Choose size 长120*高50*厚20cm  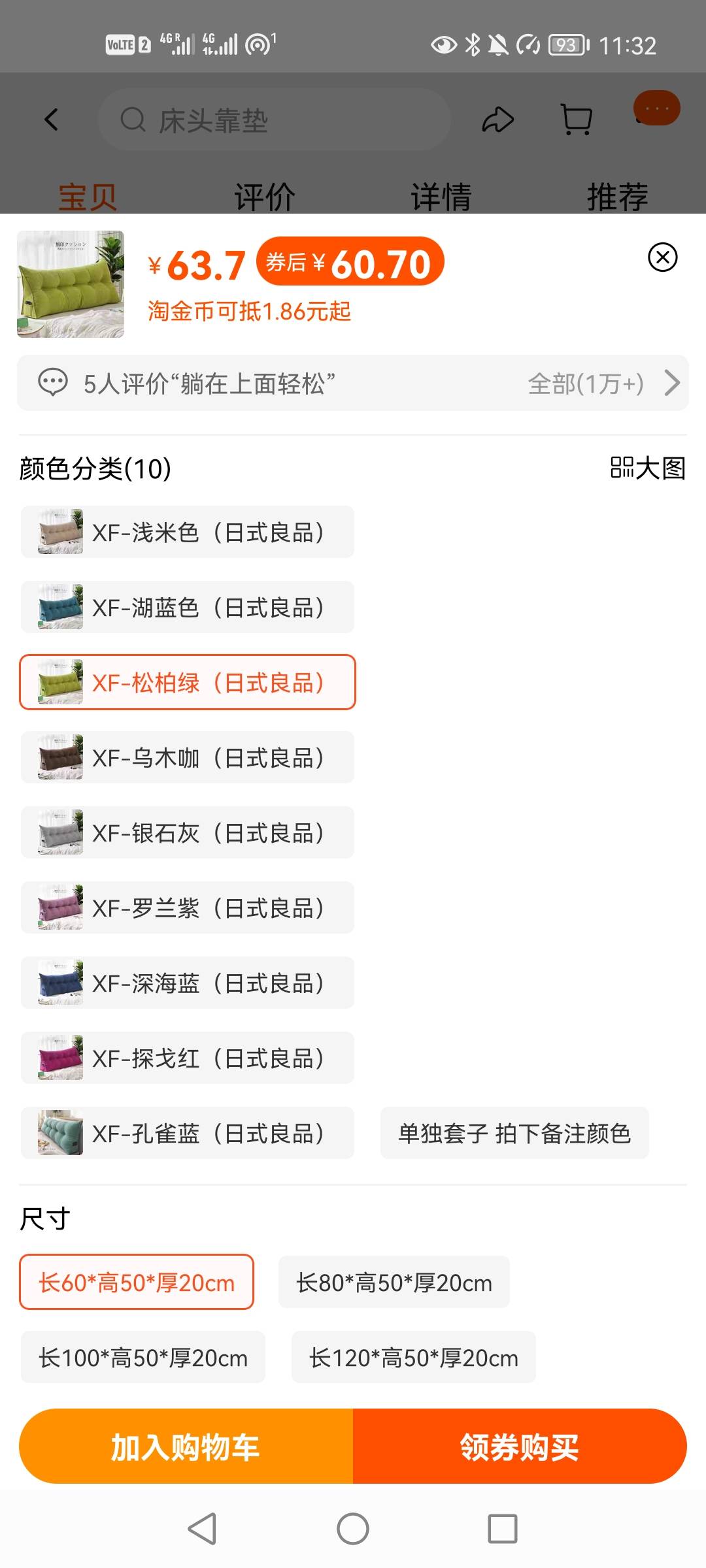[x=414, y=1358]
